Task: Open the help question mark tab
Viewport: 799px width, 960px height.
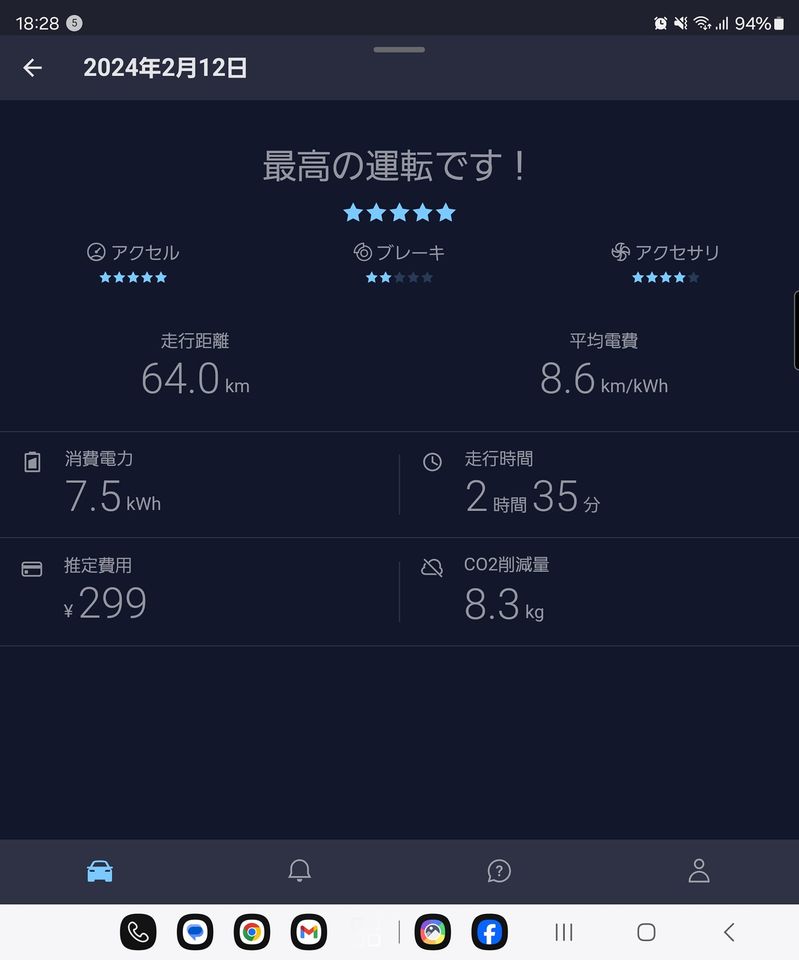Action: [499, 871]
